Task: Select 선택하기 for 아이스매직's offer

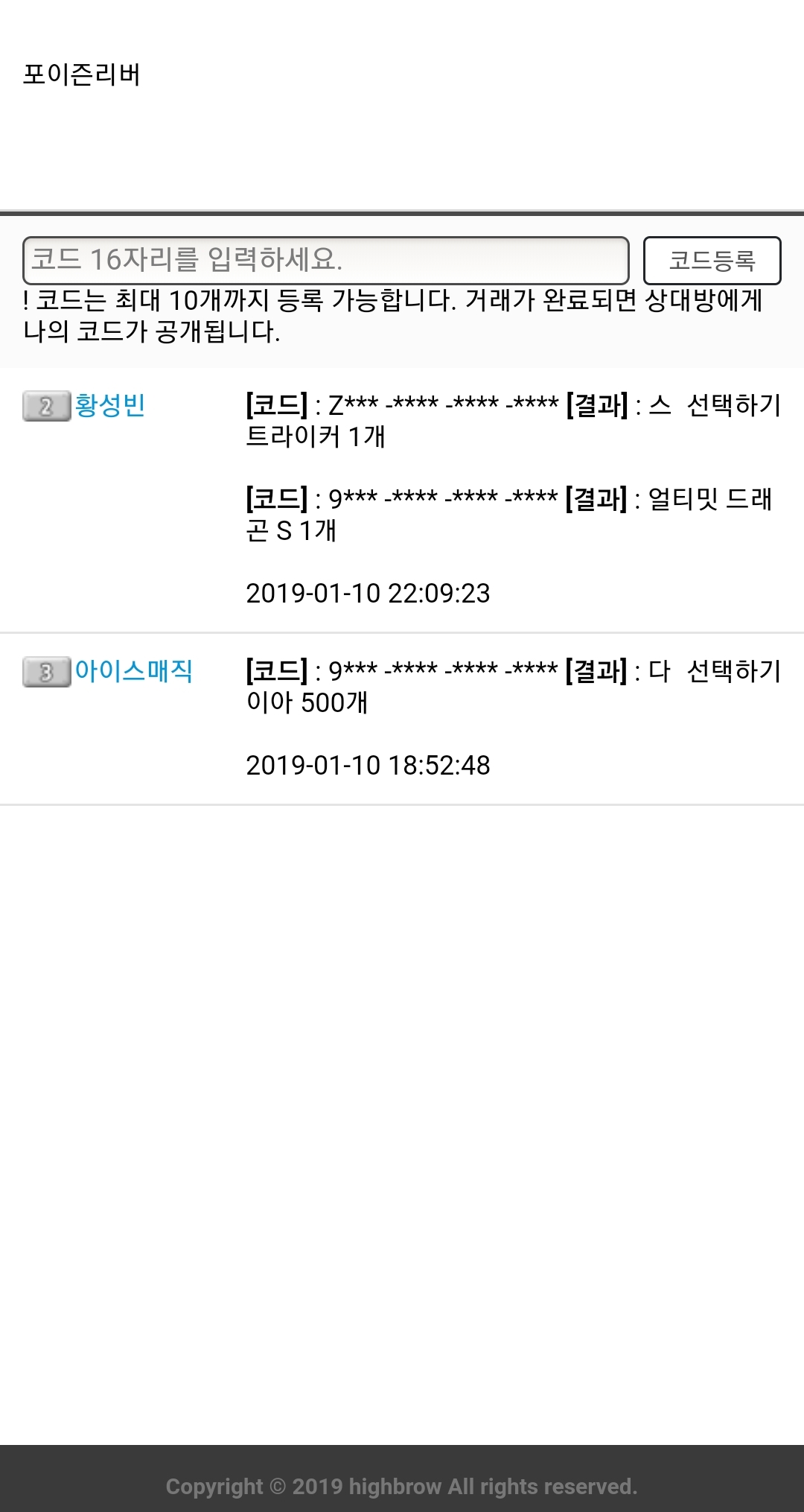Action: tap(733, 671)
